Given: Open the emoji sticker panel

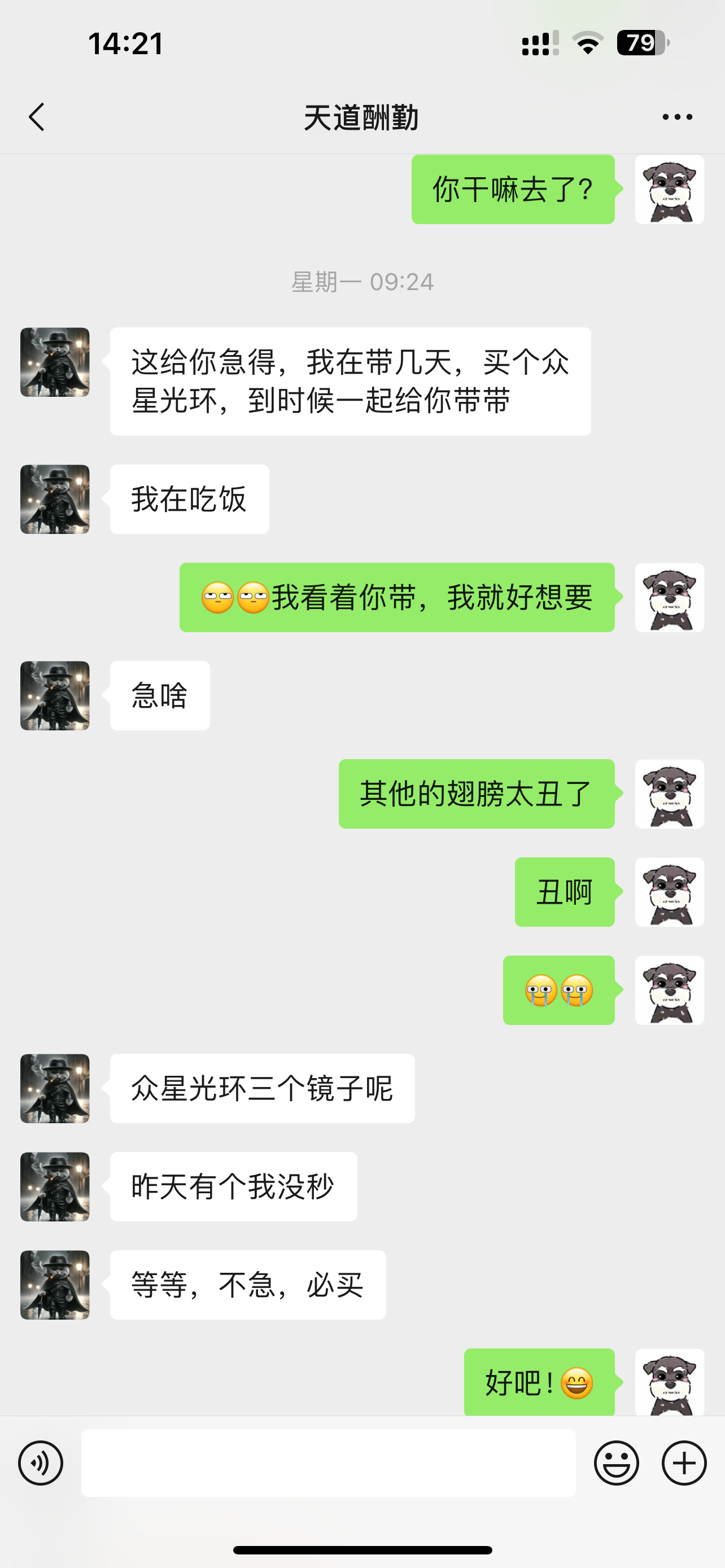Looking at the screenshot, I should [616, 1462].
